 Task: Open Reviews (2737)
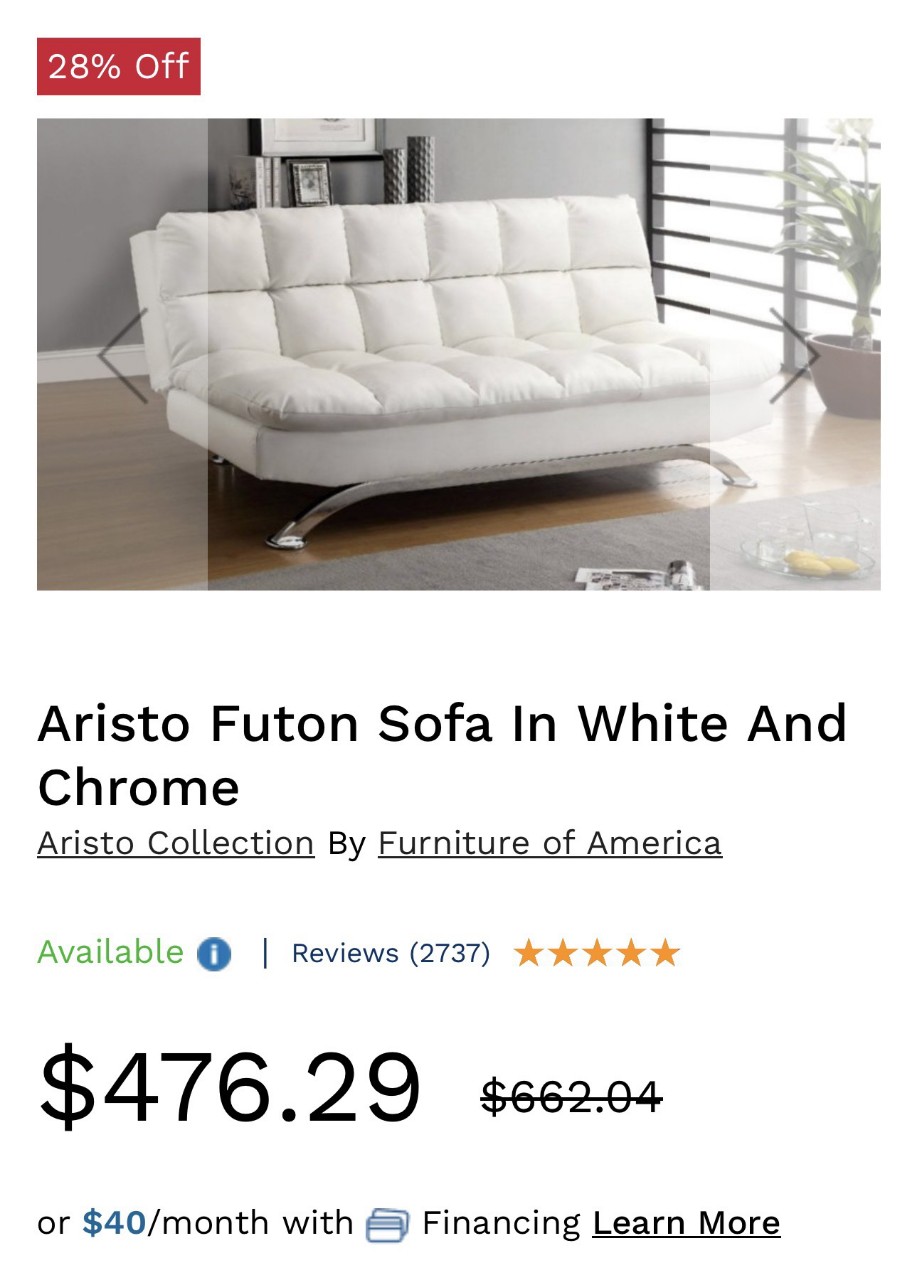click(390, 953)
